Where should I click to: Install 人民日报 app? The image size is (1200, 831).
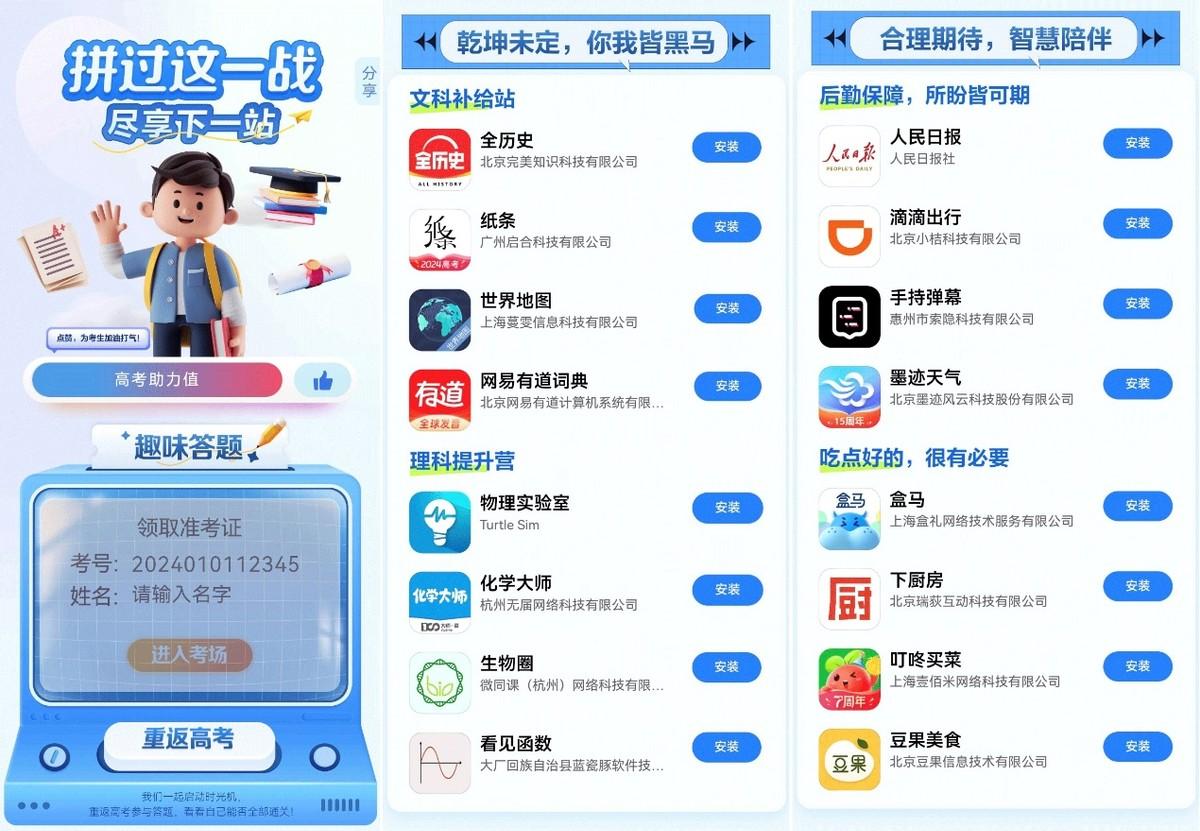pos(1137,143)
